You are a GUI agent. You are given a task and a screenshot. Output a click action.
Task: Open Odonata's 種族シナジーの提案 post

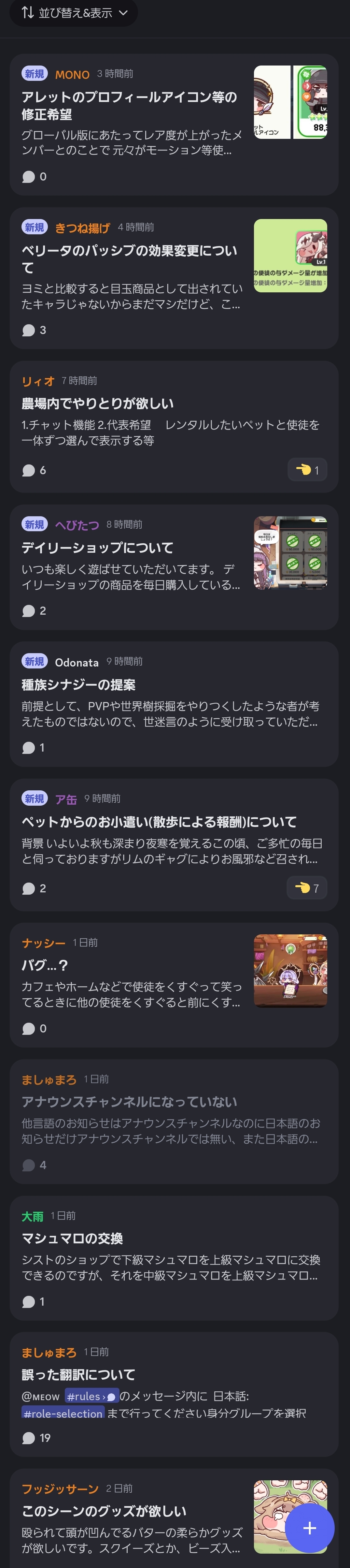click(x=79, y=685)
